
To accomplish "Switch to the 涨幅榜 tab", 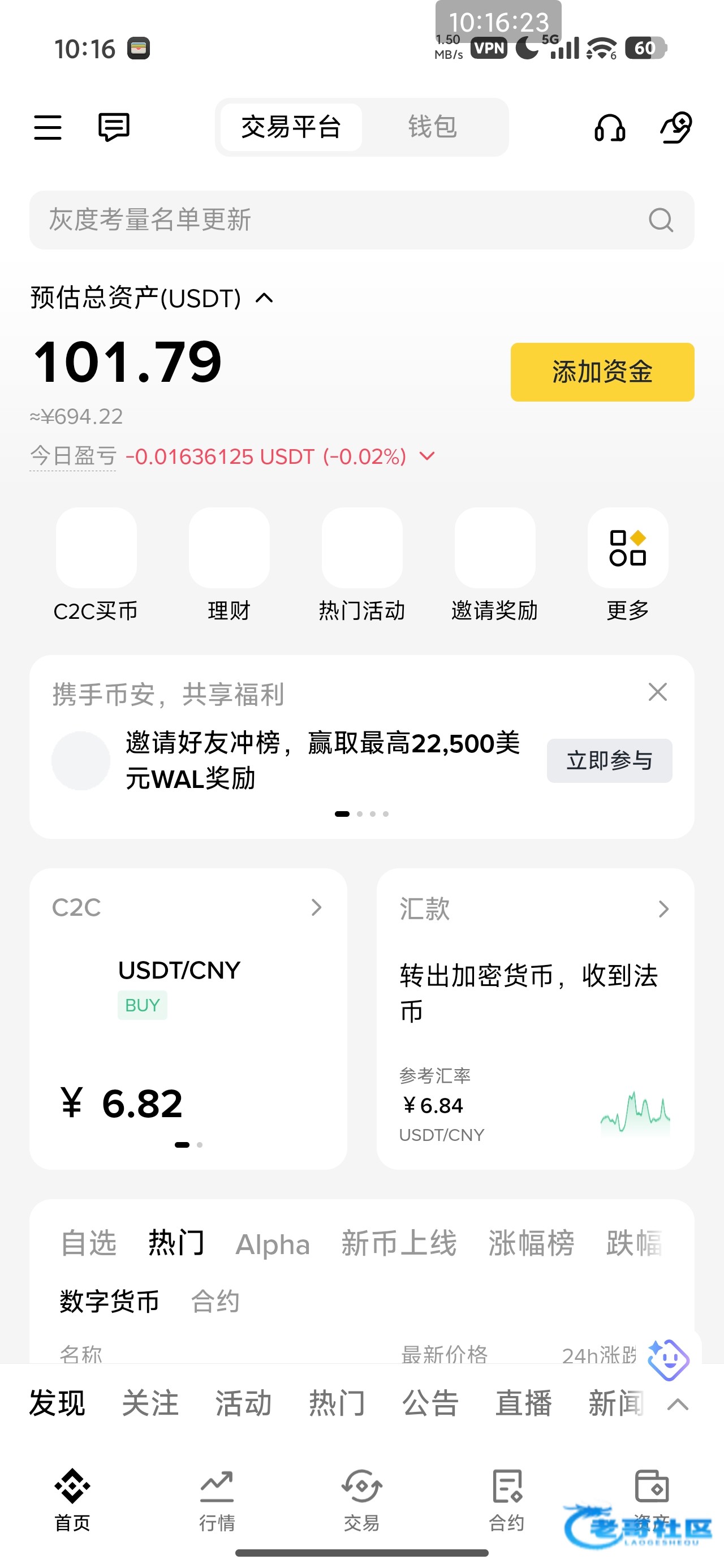I will [531, 1243].
